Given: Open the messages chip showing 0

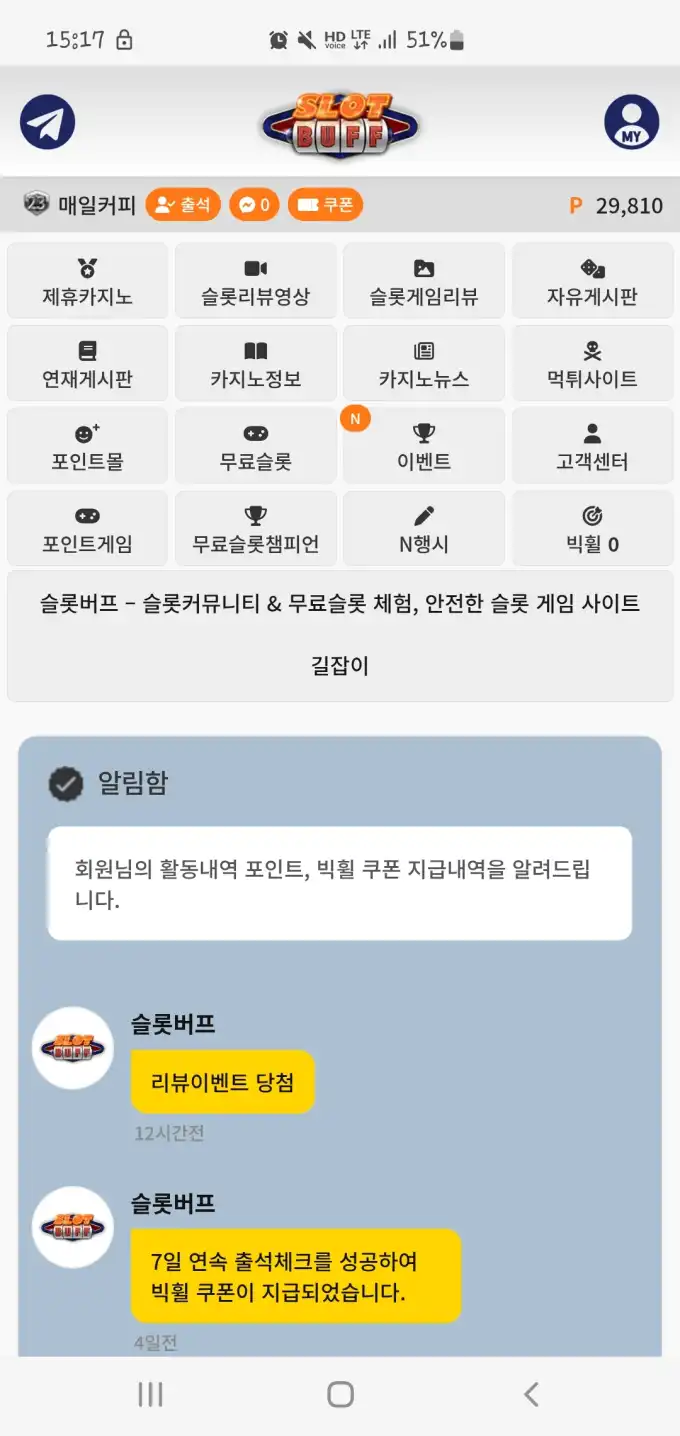Looking at the screenshot, I should pos(254,205).
